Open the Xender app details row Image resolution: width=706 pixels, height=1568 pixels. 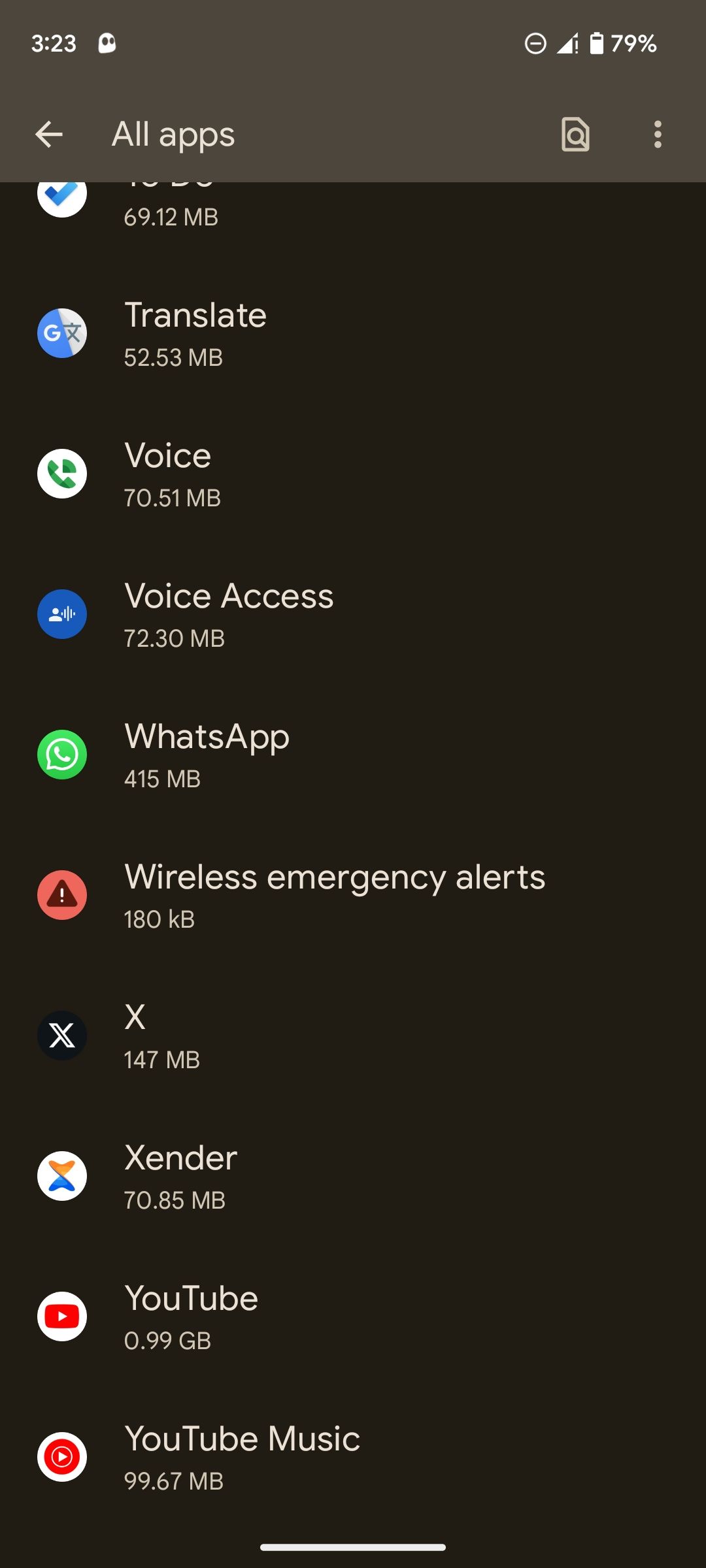pyautogui.click(x=353, y=1176)
